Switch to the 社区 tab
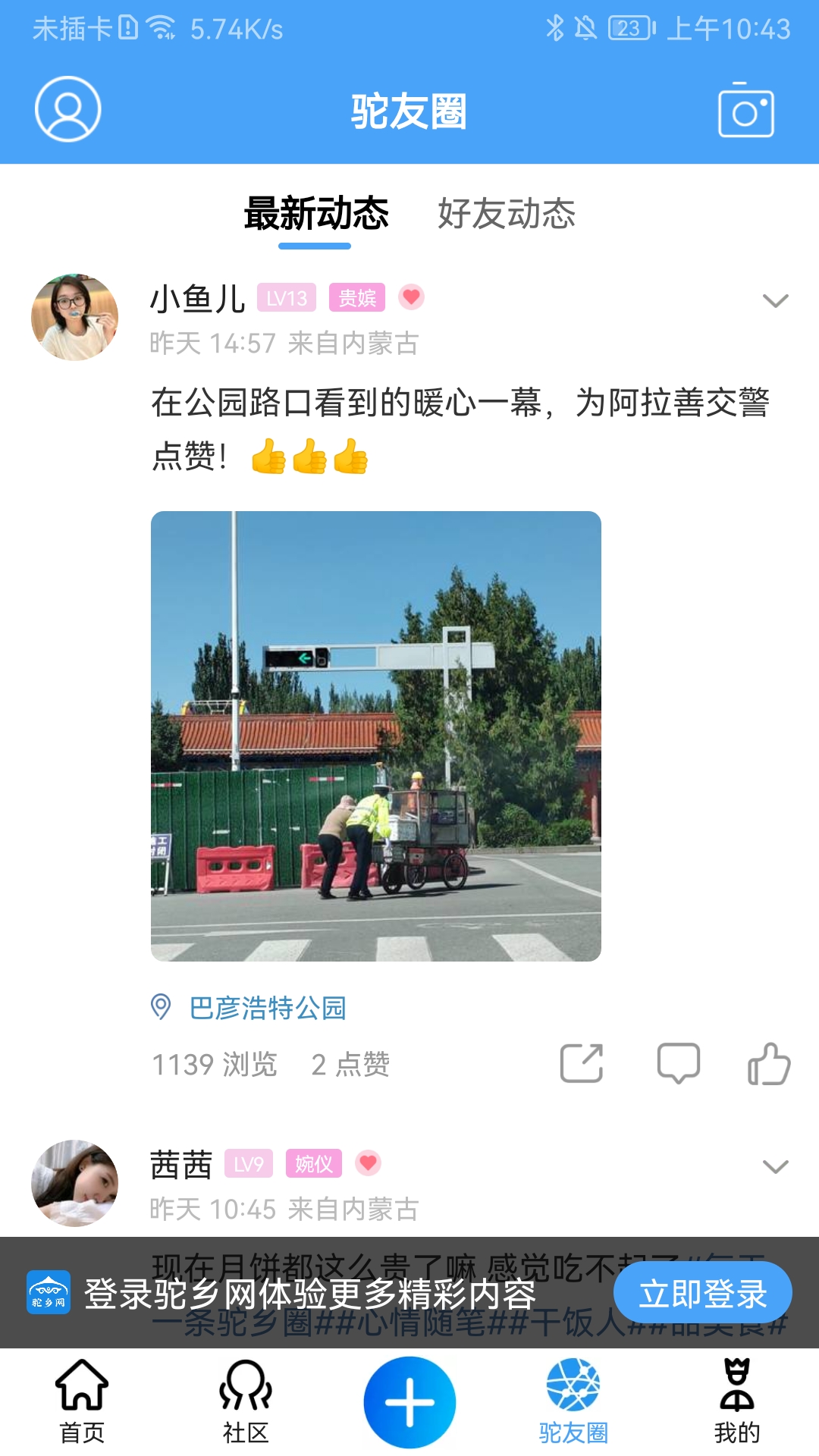The image size is (819, 1456). pyautogui.click(x=246, y=1401)
